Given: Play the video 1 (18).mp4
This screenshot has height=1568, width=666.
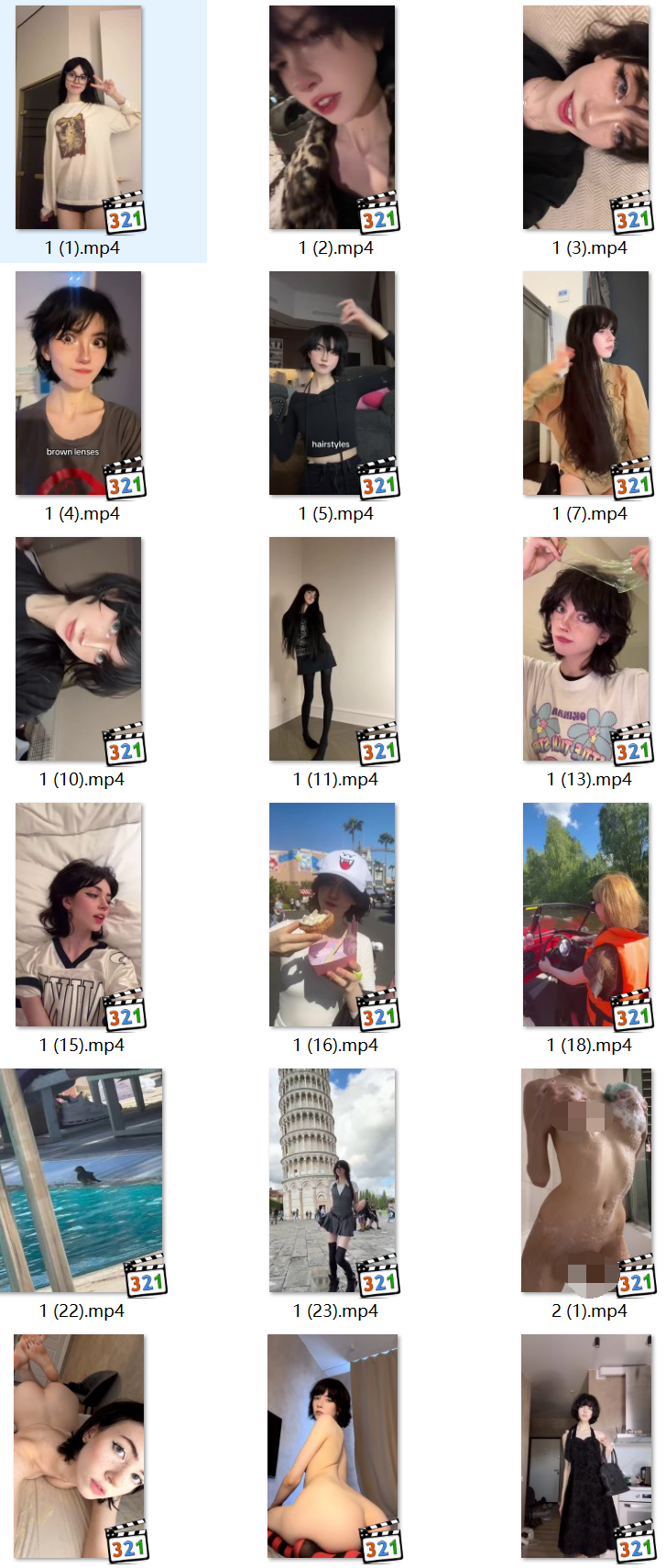Looking at the screenshot, I should [586, 915].
